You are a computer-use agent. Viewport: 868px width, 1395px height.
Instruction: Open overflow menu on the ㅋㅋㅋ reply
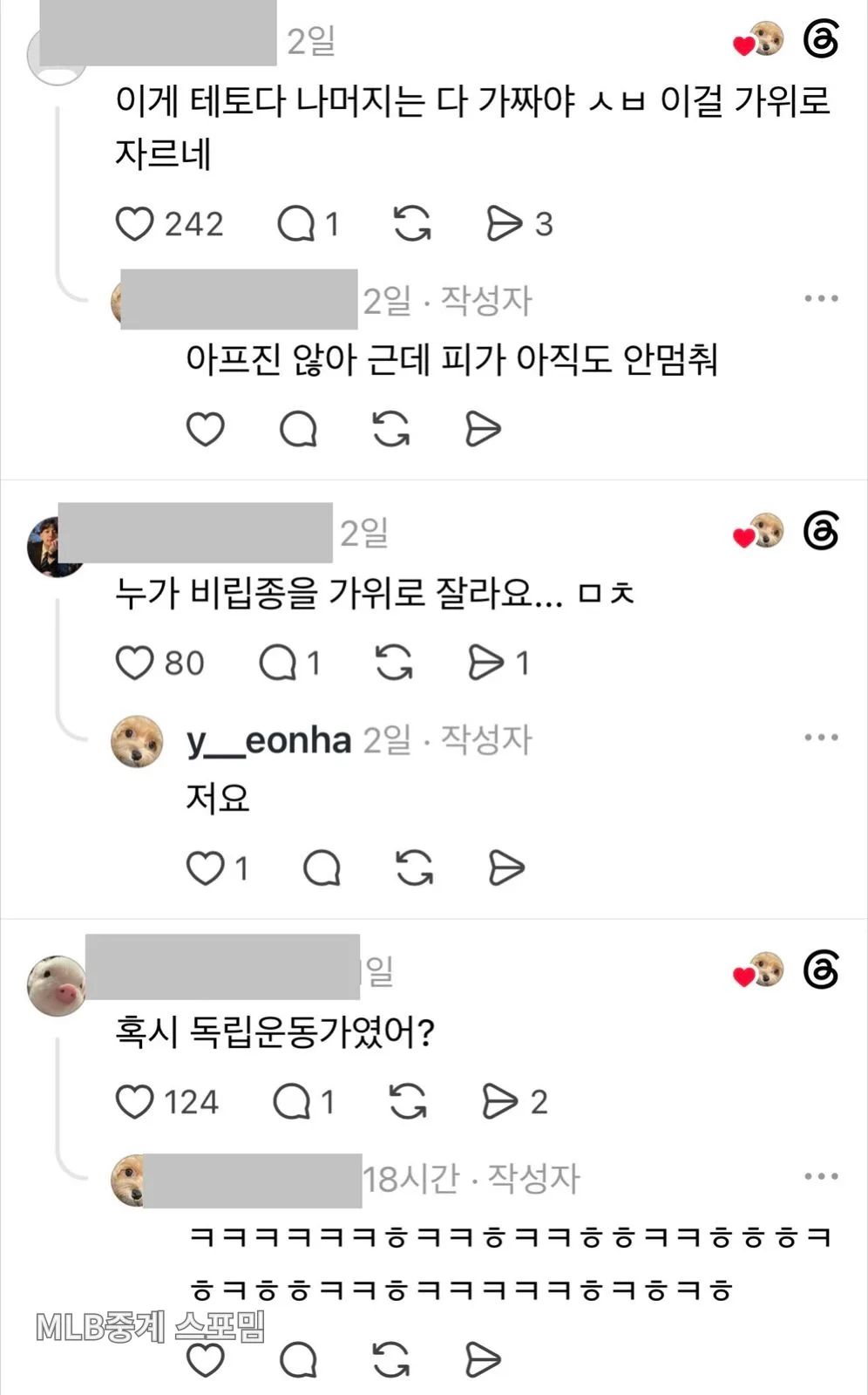(821, 1177)
